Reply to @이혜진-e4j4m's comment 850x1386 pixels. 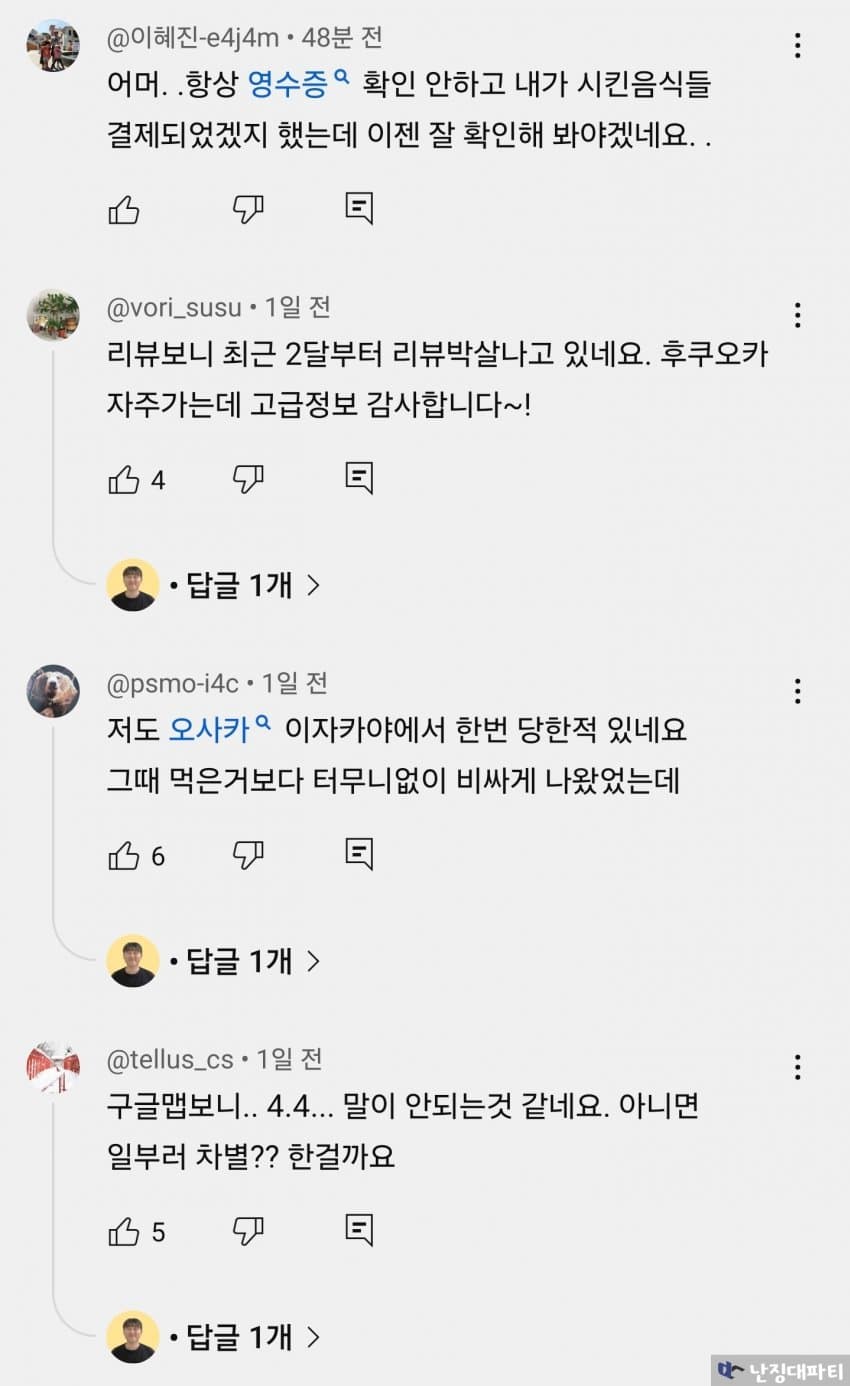(x=359, y=209)
